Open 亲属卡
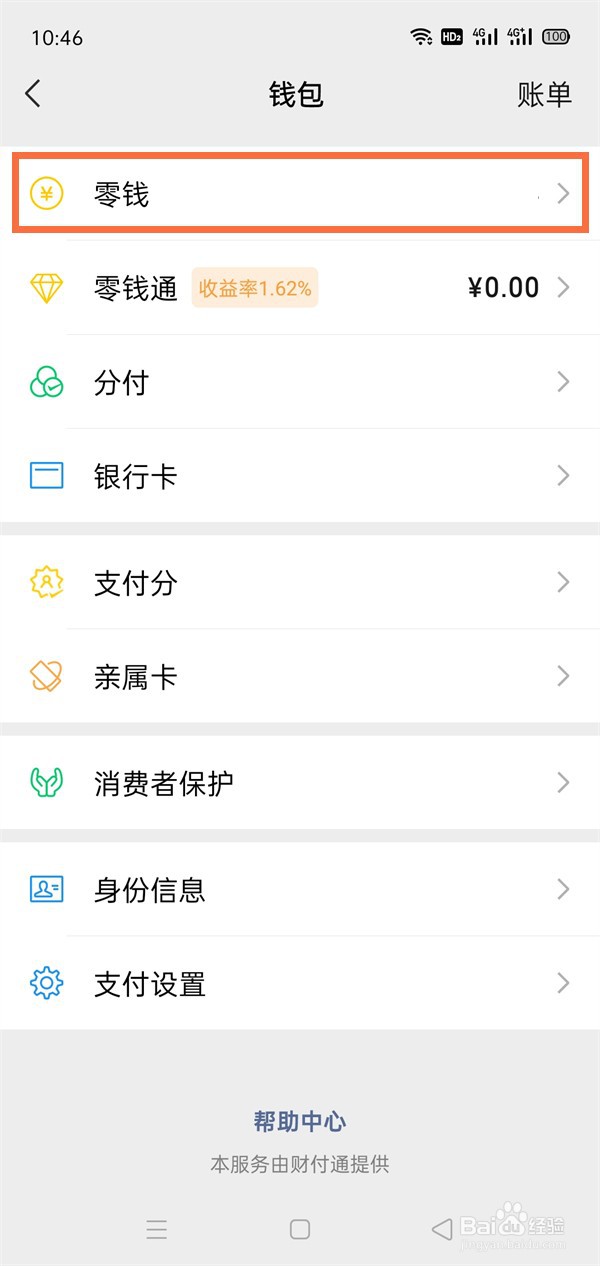600x1266 pixels. 300,676
